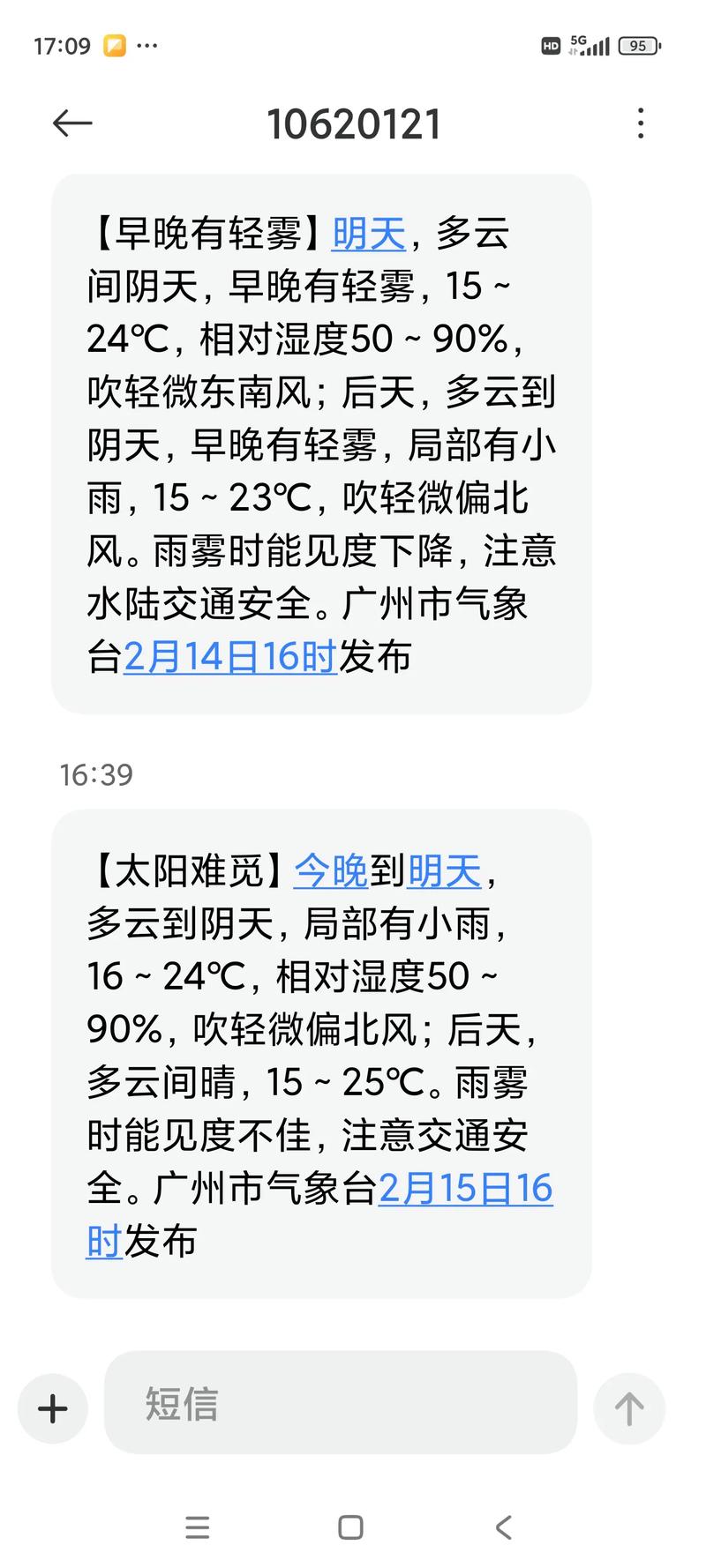Tap the send arrow icon
Viewport: 706px width, 1568px height.
[x=628, y=1407]
